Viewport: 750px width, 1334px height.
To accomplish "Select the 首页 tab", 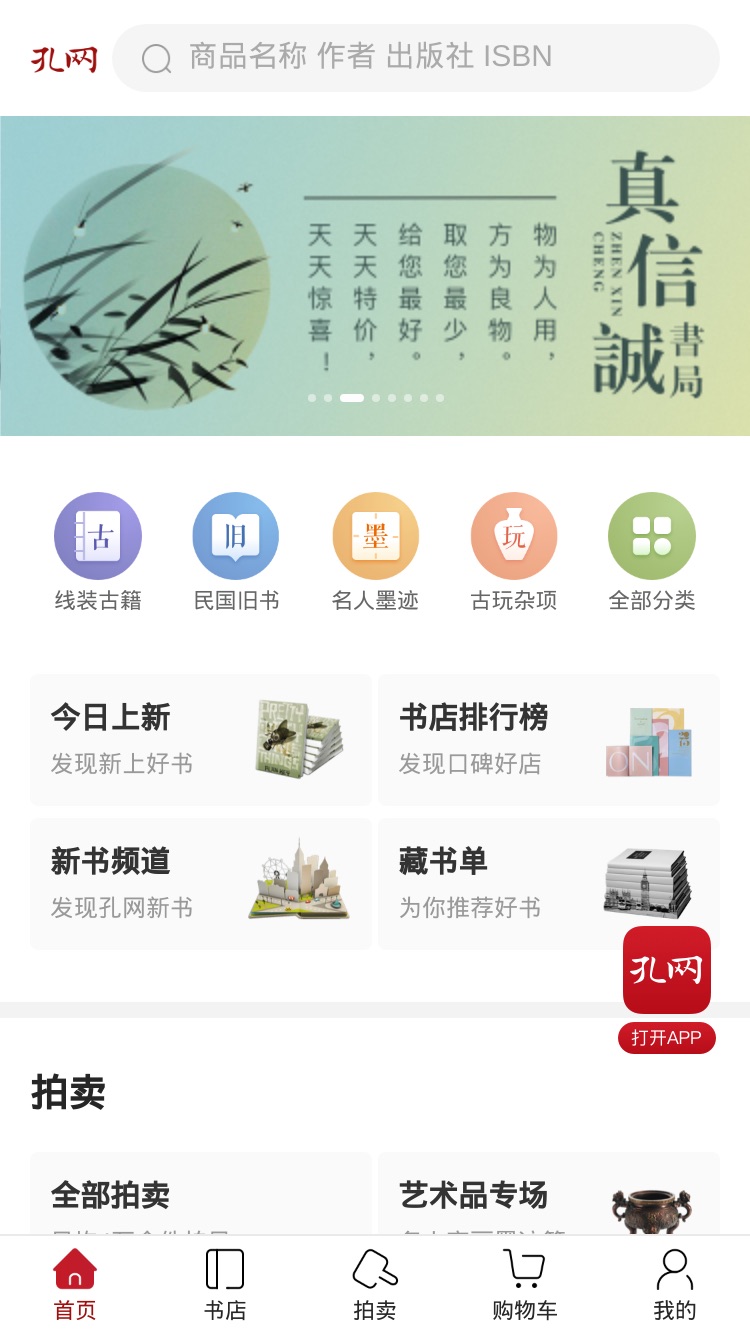I will (75, 1285).
